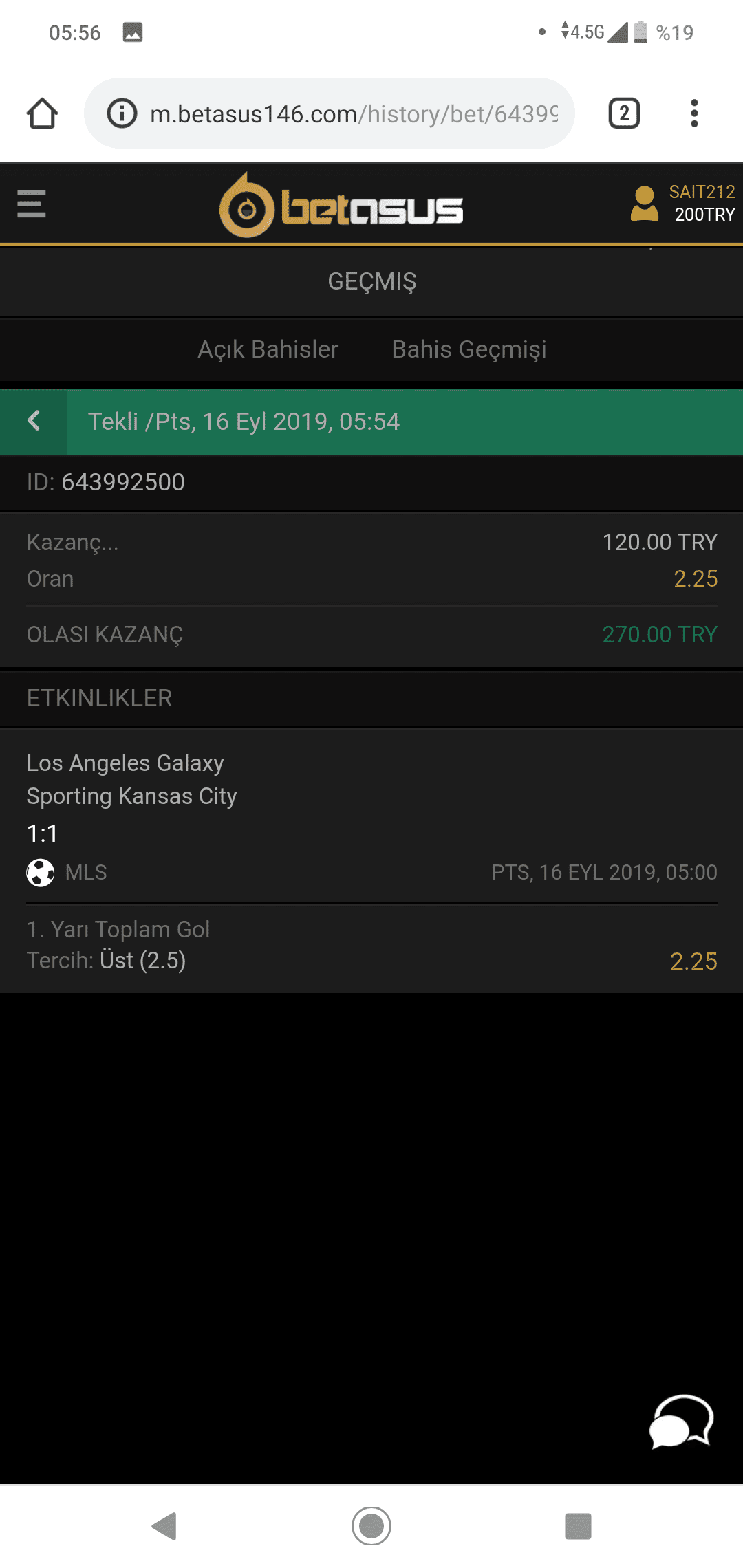Screen dimensions: 743x1568
Task: Switch to Bahis Geçmişi tab
Action: [x=469, y=349]
